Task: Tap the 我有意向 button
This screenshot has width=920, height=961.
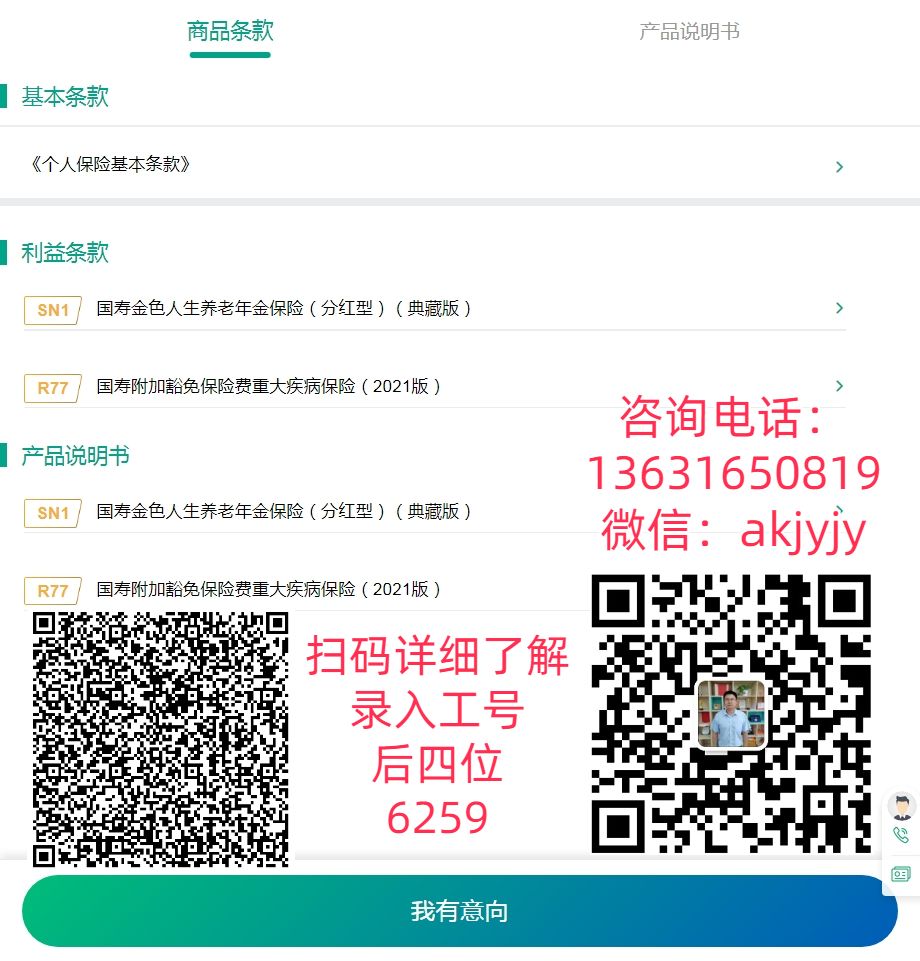Action: [459, 911]
